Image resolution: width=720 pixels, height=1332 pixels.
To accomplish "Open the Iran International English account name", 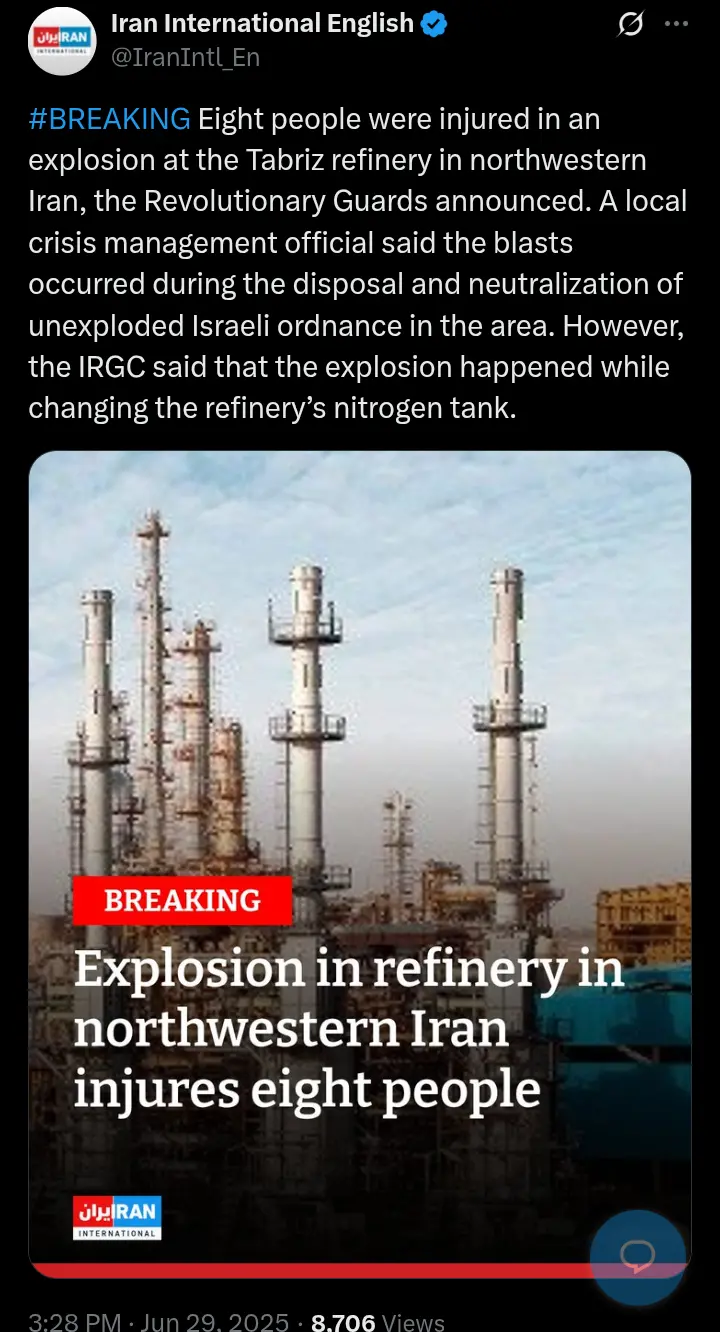I will (262, 24).
